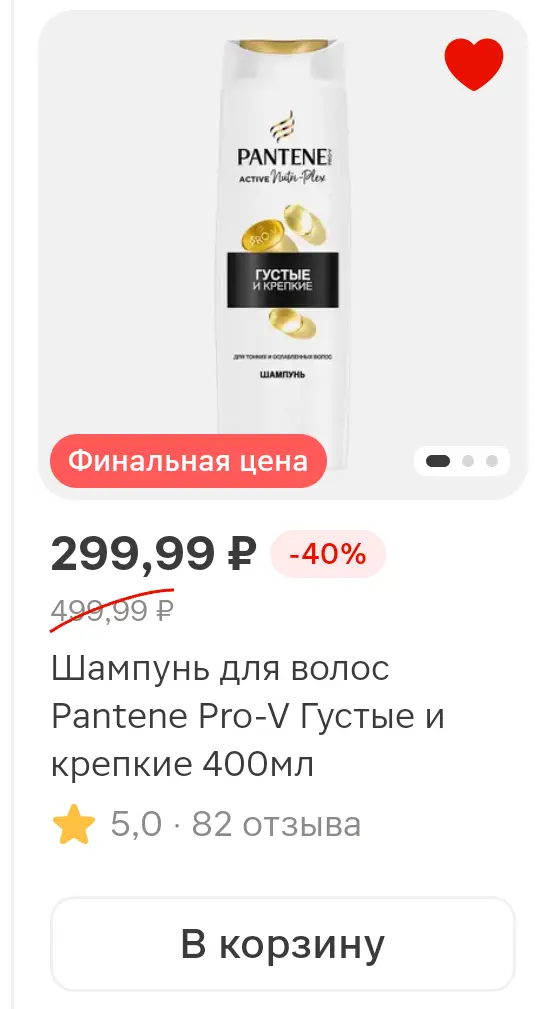Open the 82 отзыва reviews rating

tap(207, 824)
